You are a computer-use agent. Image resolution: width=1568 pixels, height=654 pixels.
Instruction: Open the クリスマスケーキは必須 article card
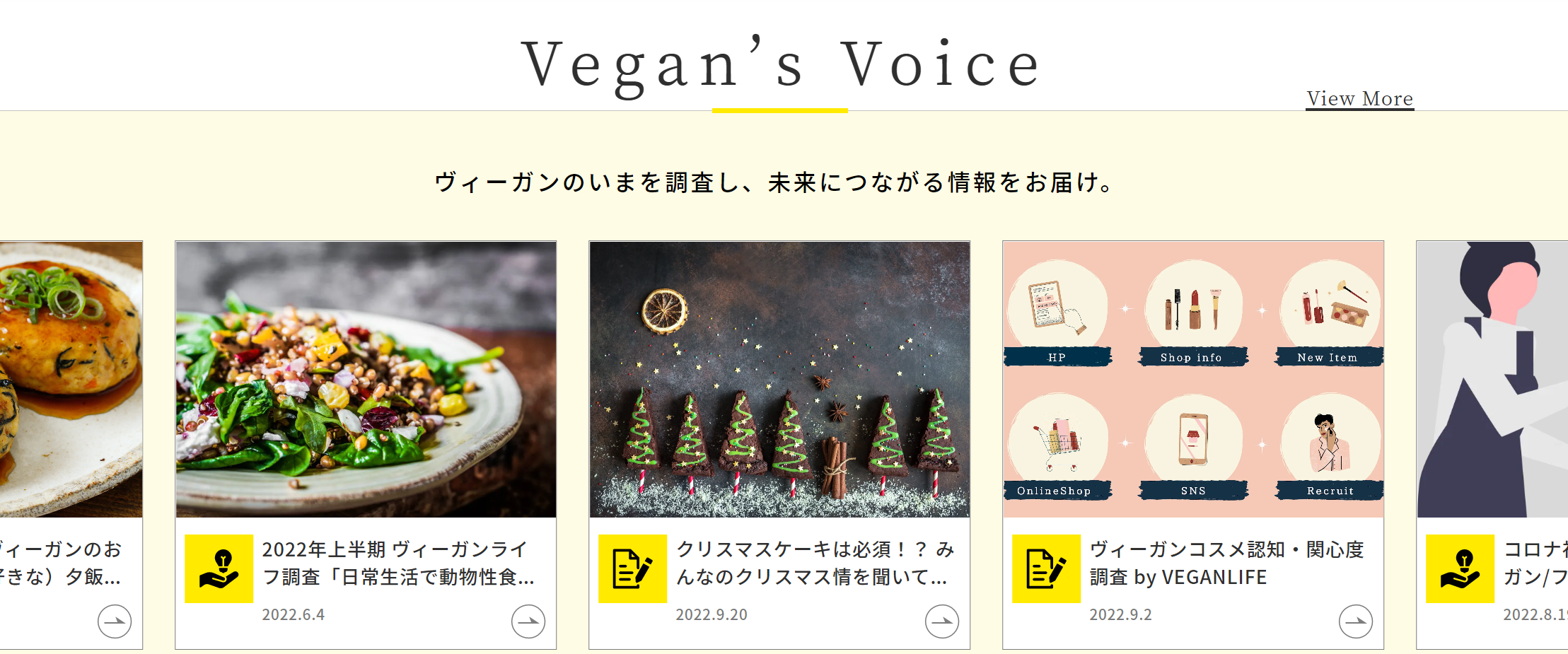pyautogui.click(x=779, y=445)
